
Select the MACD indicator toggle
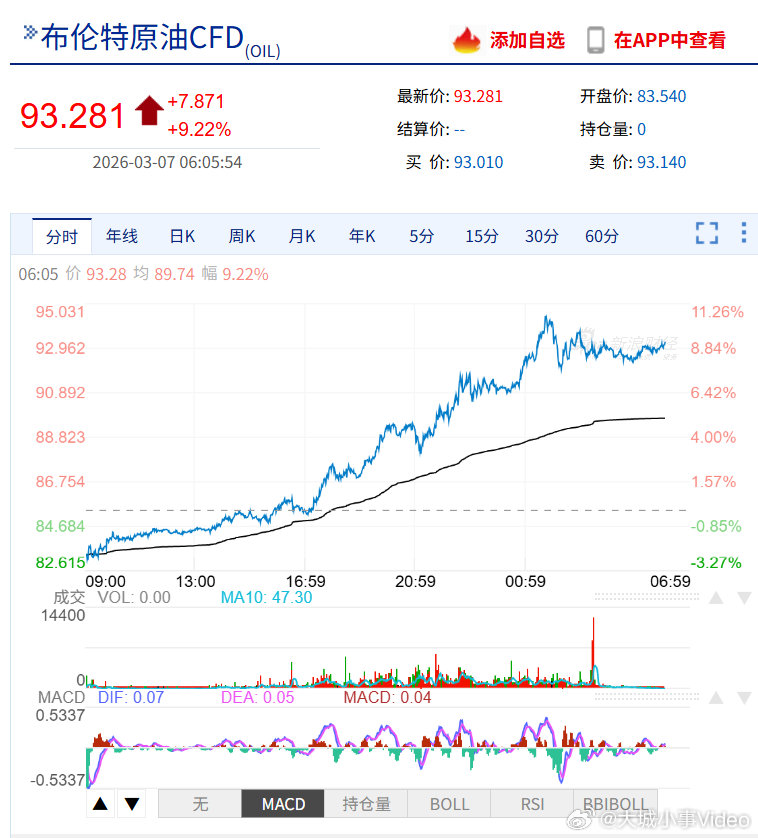(283, 803)
